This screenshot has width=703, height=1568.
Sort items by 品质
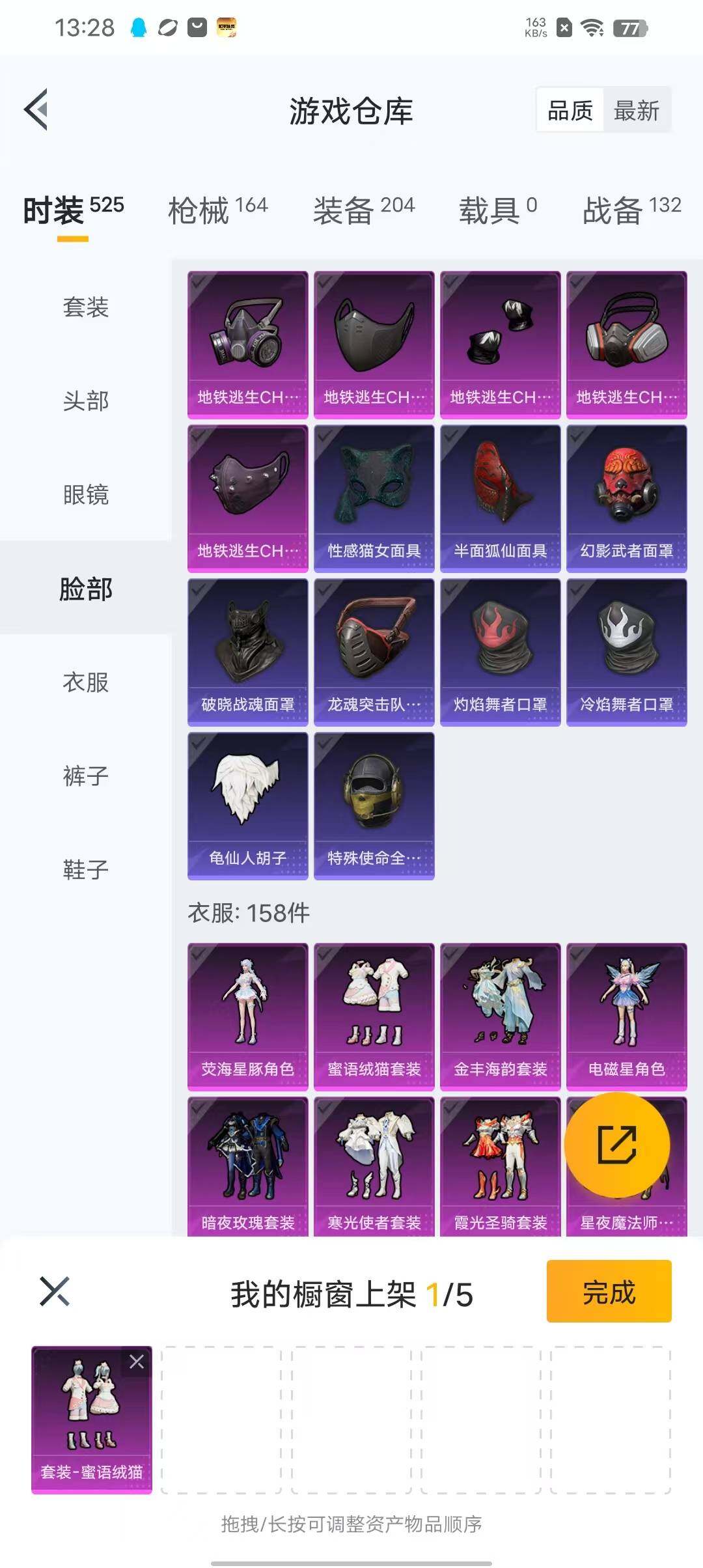coord(570,111)
